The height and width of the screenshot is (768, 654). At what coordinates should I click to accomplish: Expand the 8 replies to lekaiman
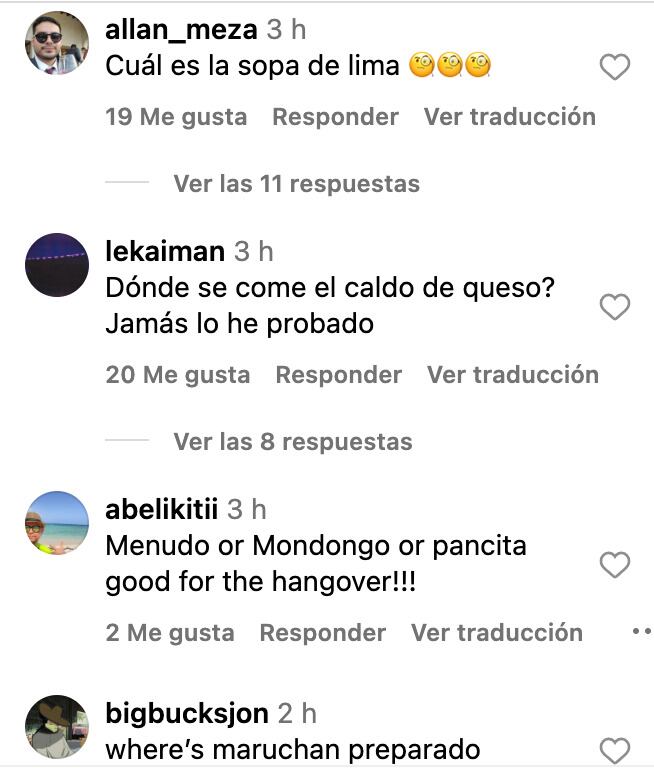coord(292,442)
